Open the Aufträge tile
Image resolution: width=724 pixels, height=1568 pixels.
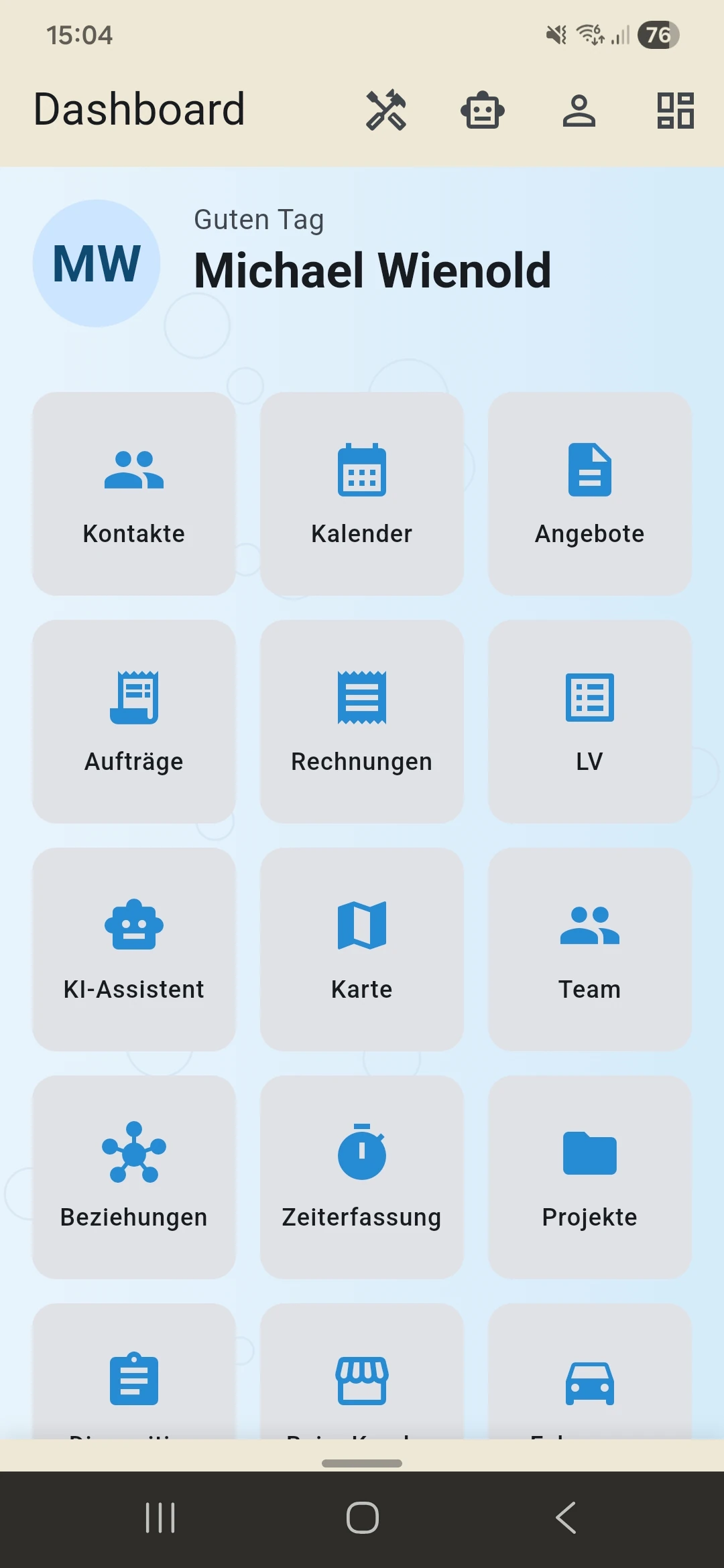pos(133,720)
